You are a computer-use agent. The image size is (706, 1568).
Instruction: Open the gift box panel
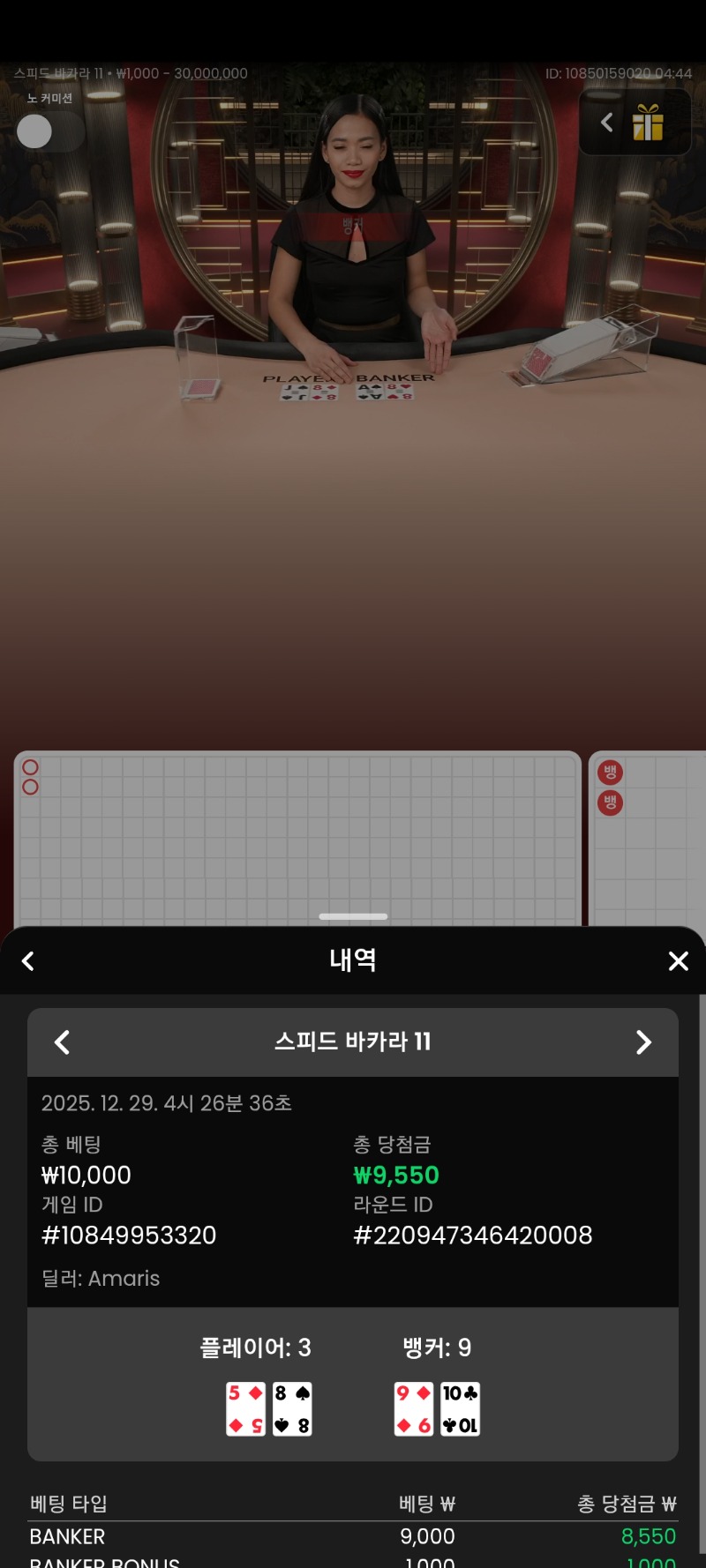[648, 123]
